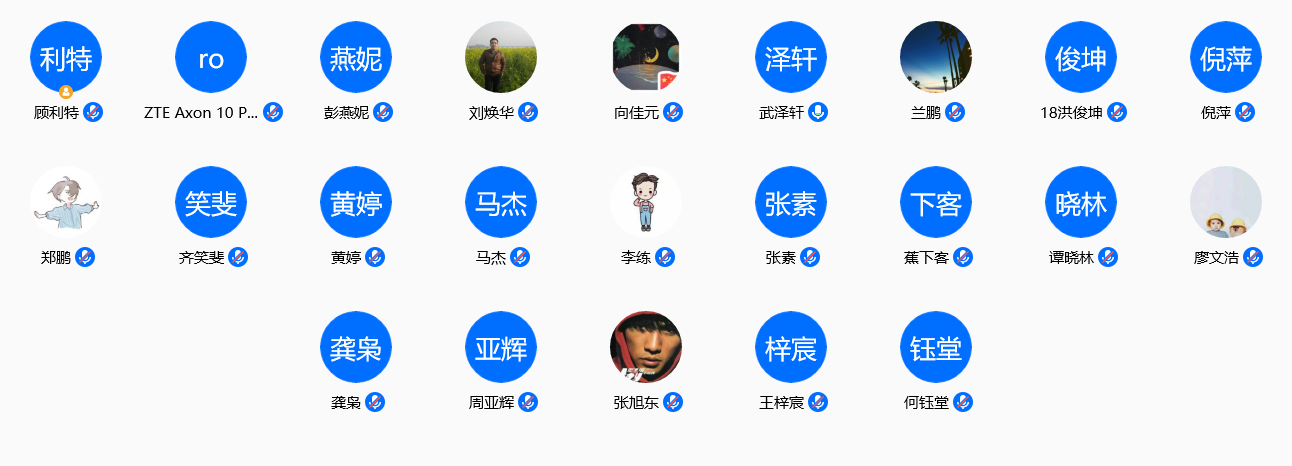Tap 黄婷's avatar

click(x=356, y=202)
